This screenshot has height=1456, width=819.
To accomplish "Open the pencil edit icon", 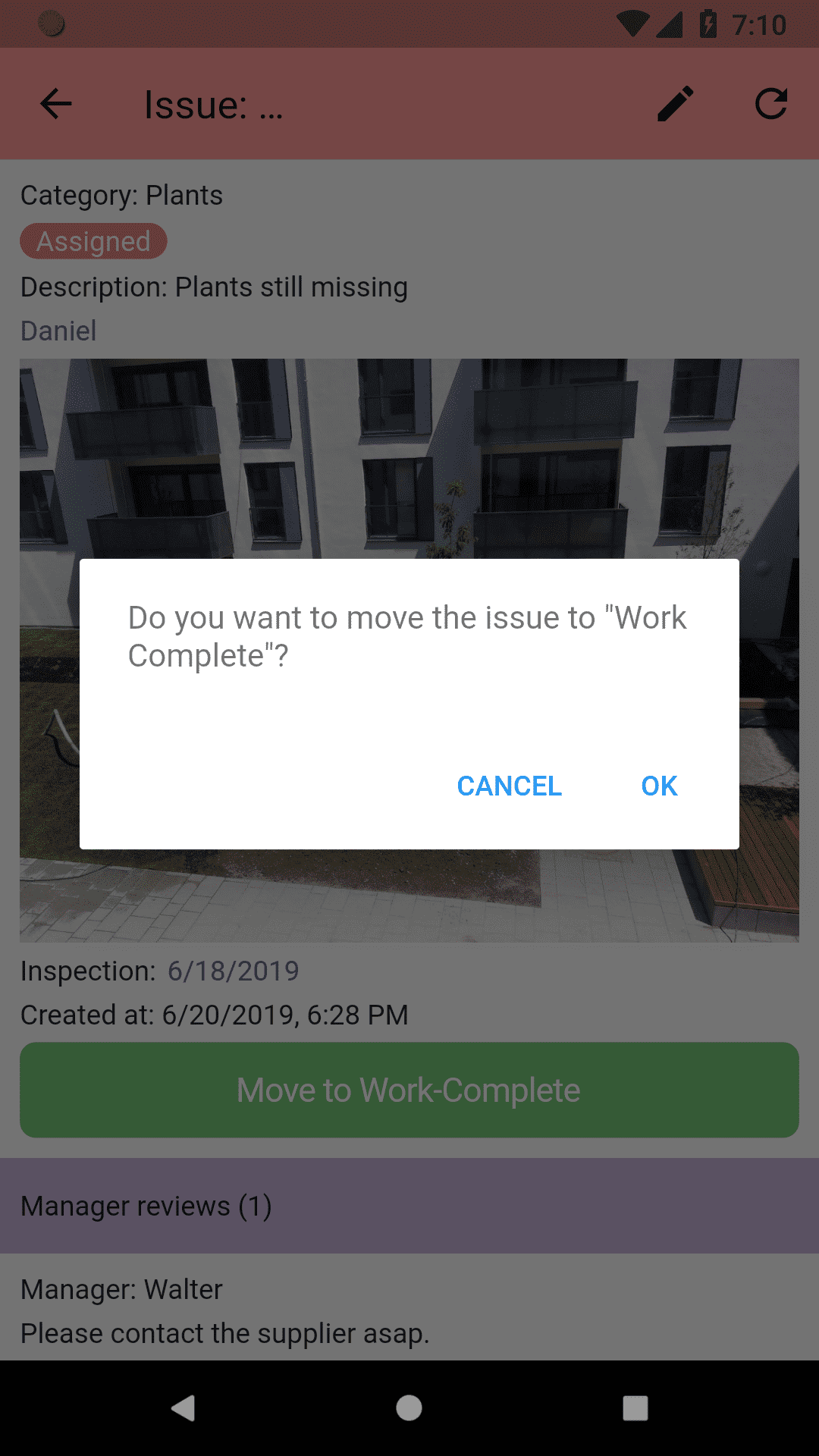I will point(675,104).
